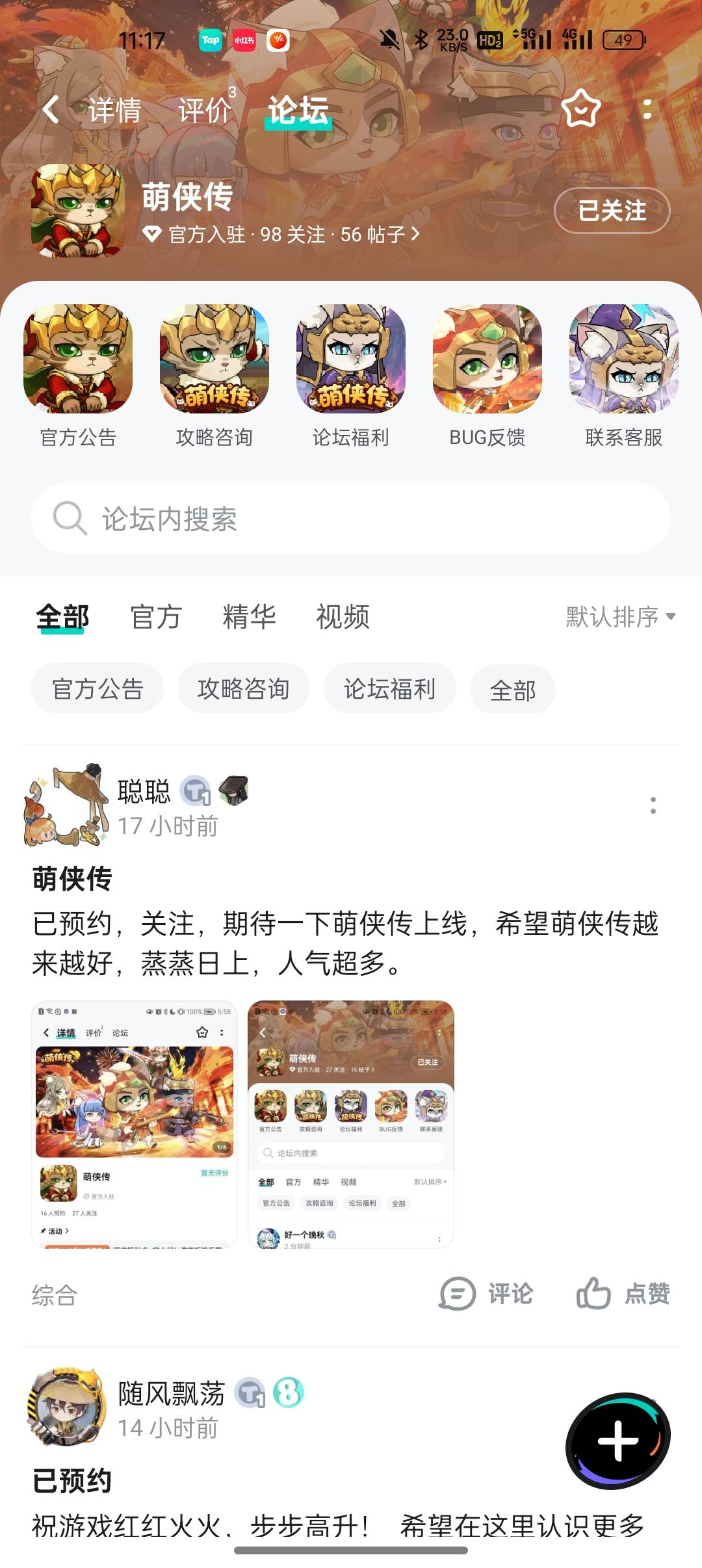Image resolution: width=702 pixels, height=1568 pixels.
Task: Open the 攻略咨询 shortcut with the cat icon
Action: click(x=214, y=359)
